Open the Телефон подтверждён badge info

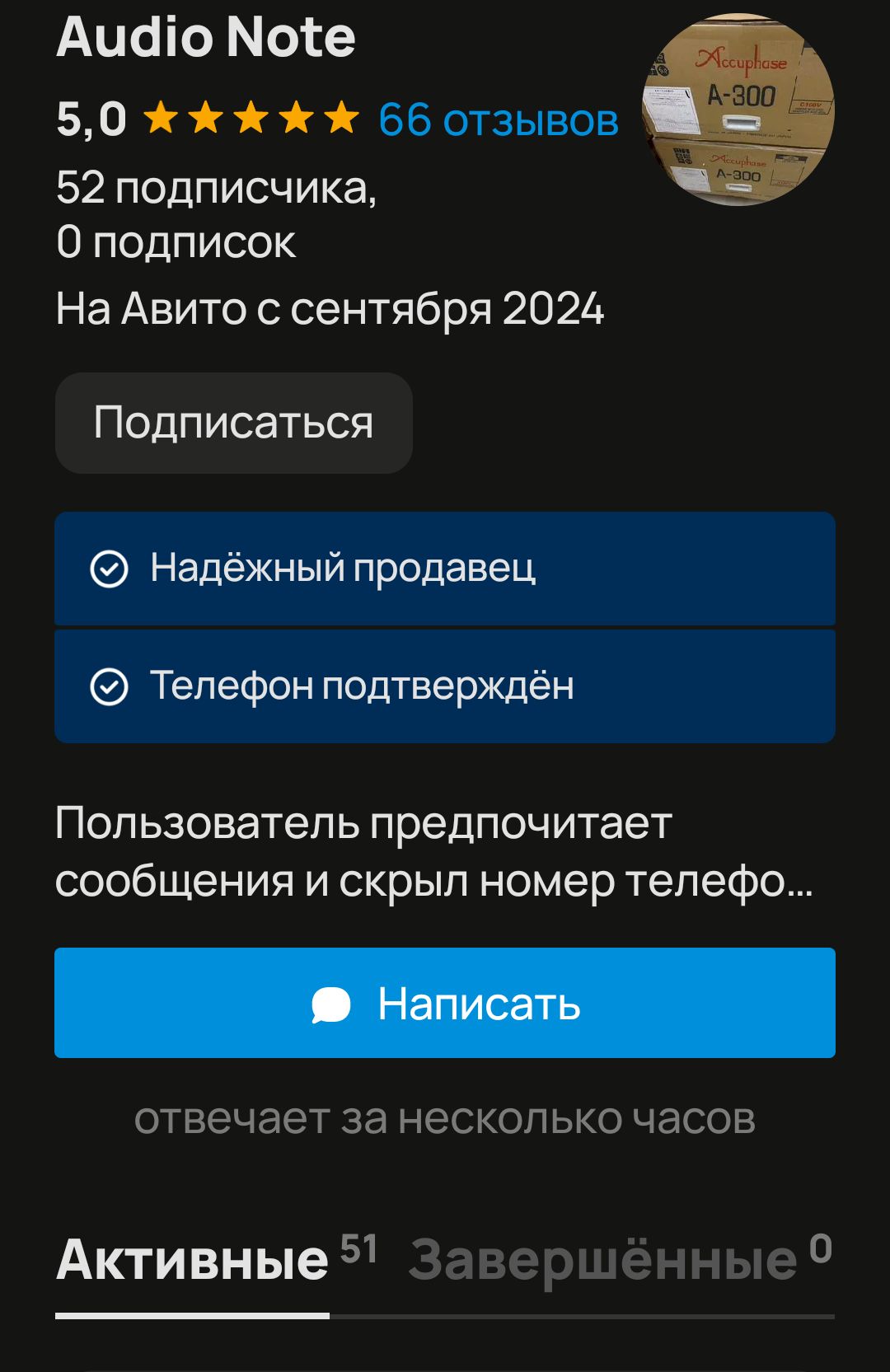tap(445, 686)
